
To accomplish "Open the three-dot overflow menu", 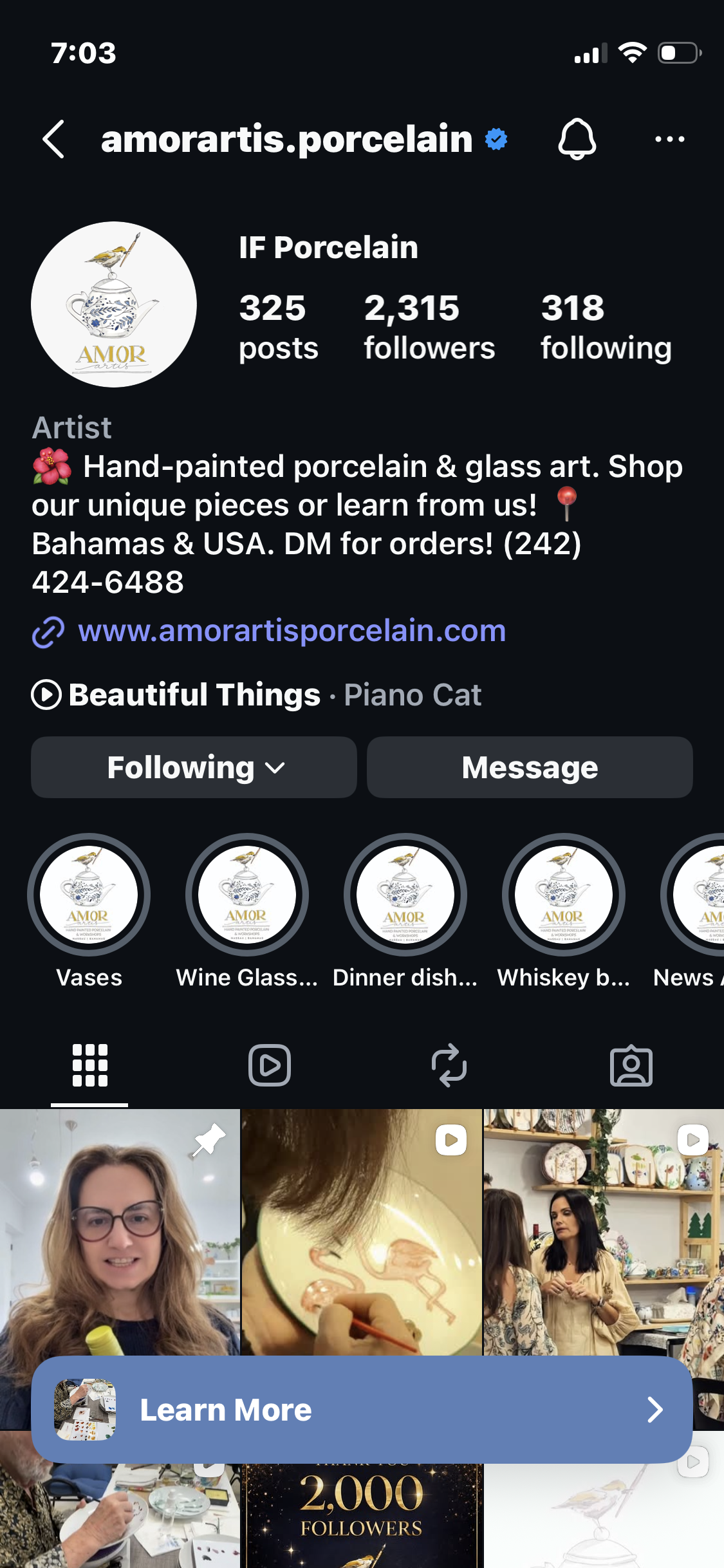I will (669, 139).
